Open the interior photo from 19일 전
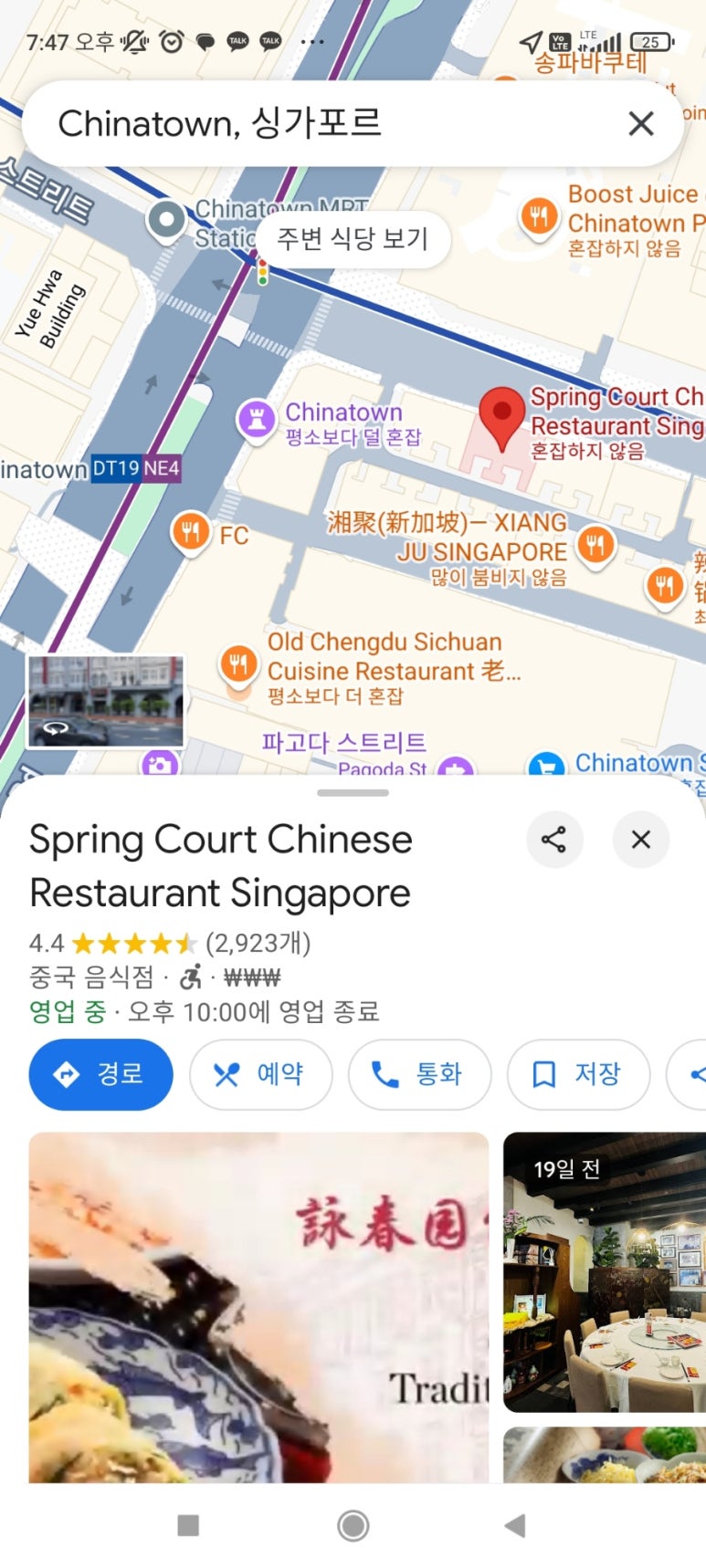 pyautogui.click(x=605, y=1271)
